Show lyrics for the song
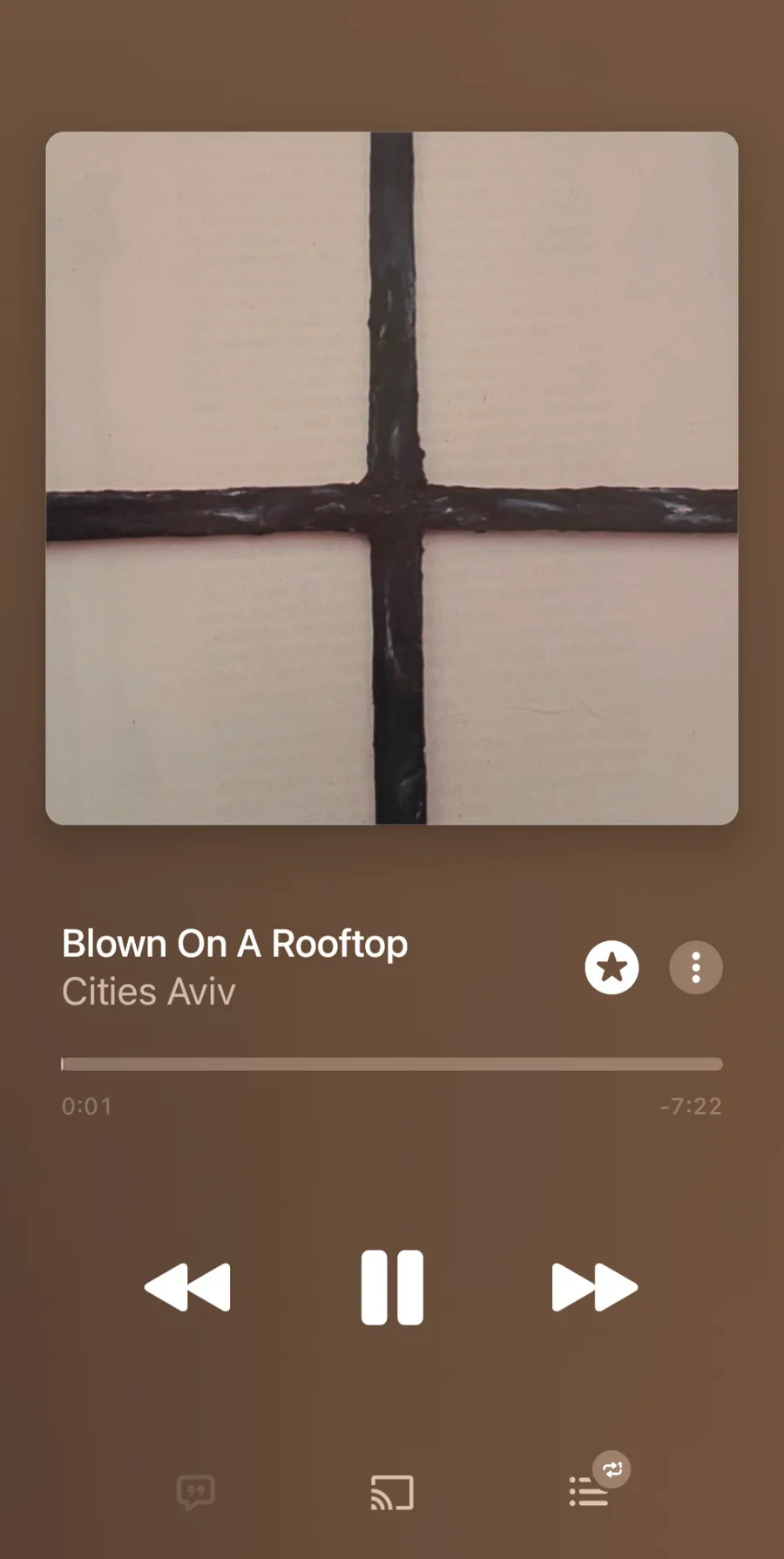784x1559 pixels. point(195,1493)
